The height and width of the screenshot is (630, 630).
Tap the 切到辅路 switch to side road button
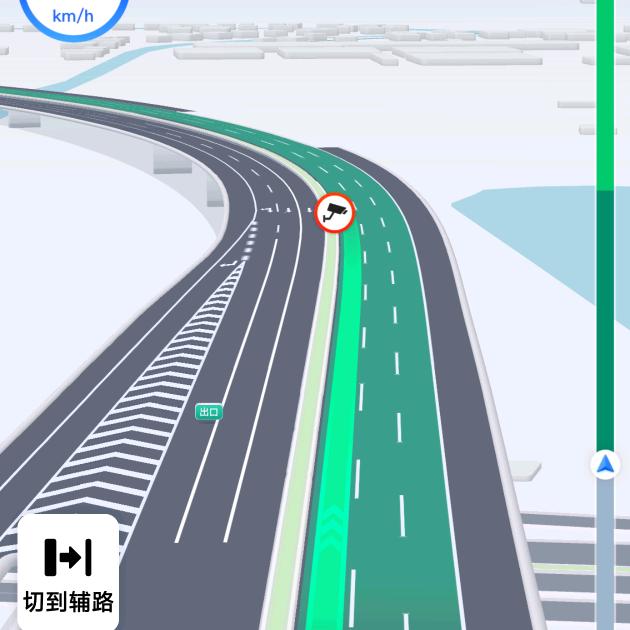[68, 572]
